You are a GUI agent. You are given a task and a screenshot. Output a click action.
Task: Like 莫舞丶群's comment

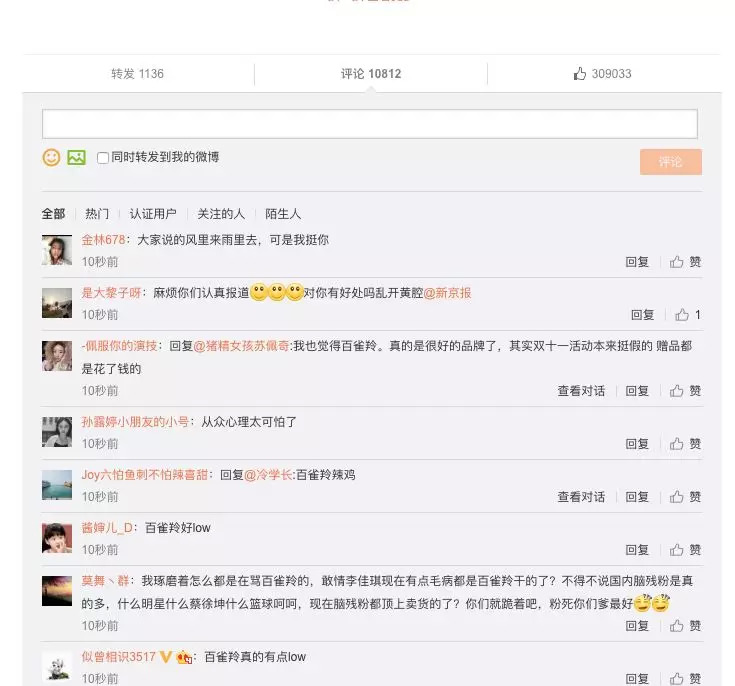686,626
